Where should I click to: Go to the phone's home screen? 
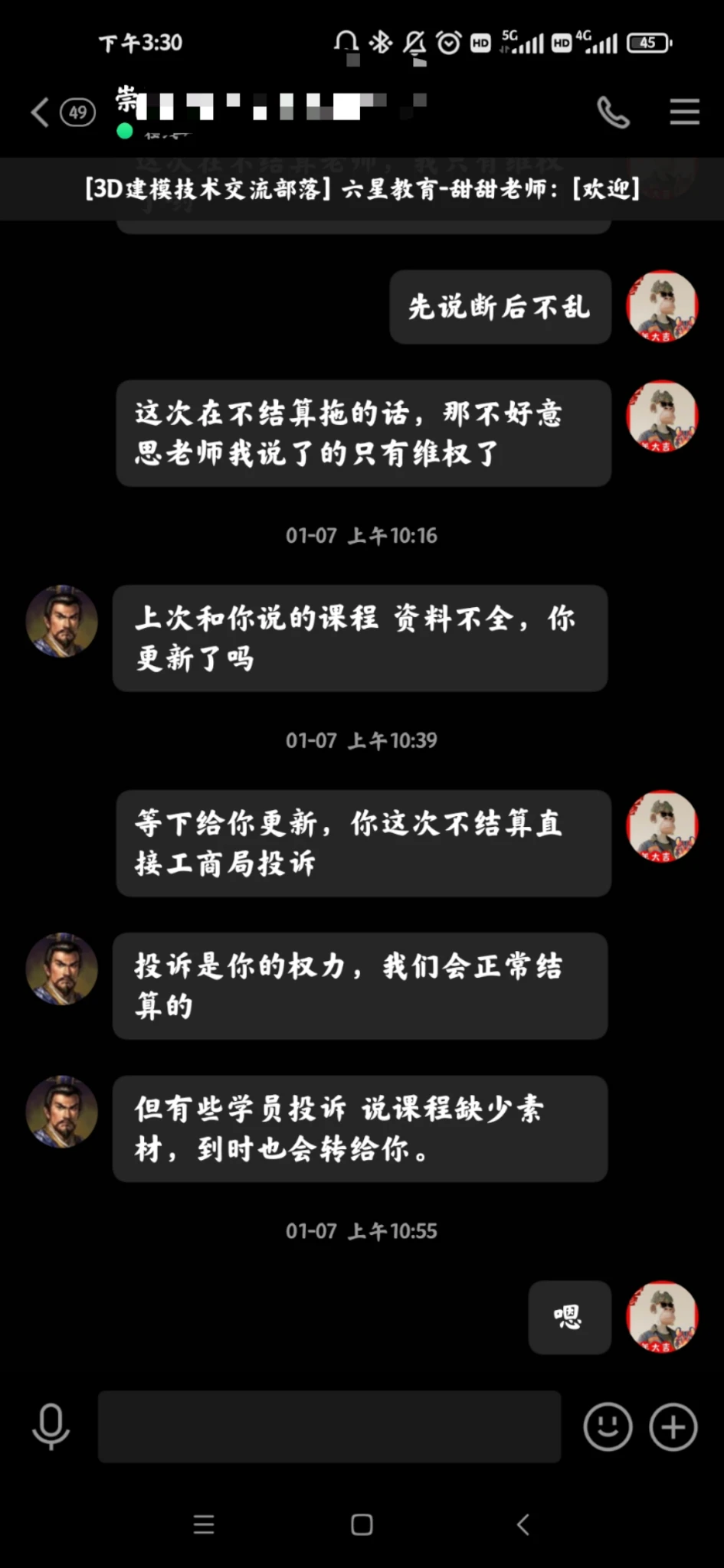(x=362, y=1524)
